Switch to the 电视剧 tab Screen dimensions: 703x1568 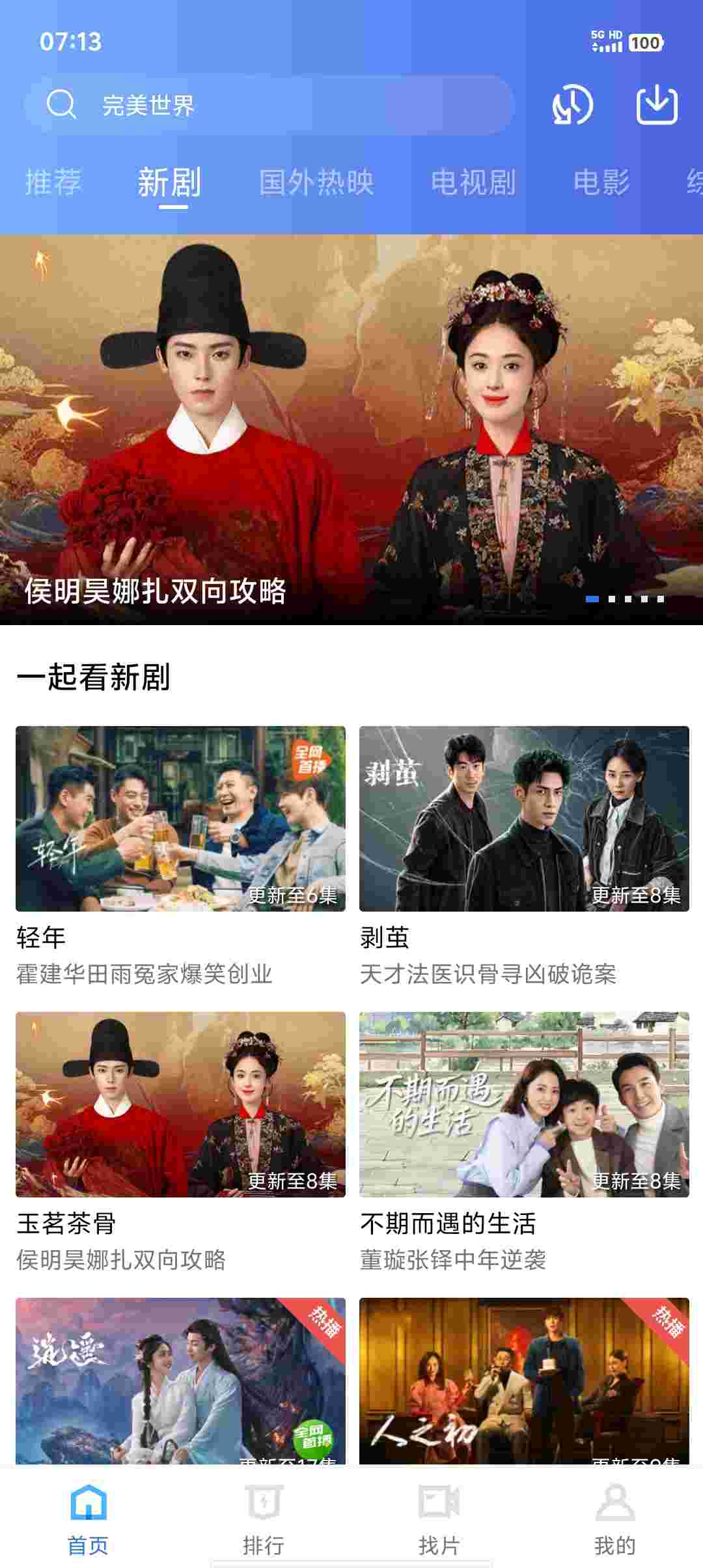point(473,182)
